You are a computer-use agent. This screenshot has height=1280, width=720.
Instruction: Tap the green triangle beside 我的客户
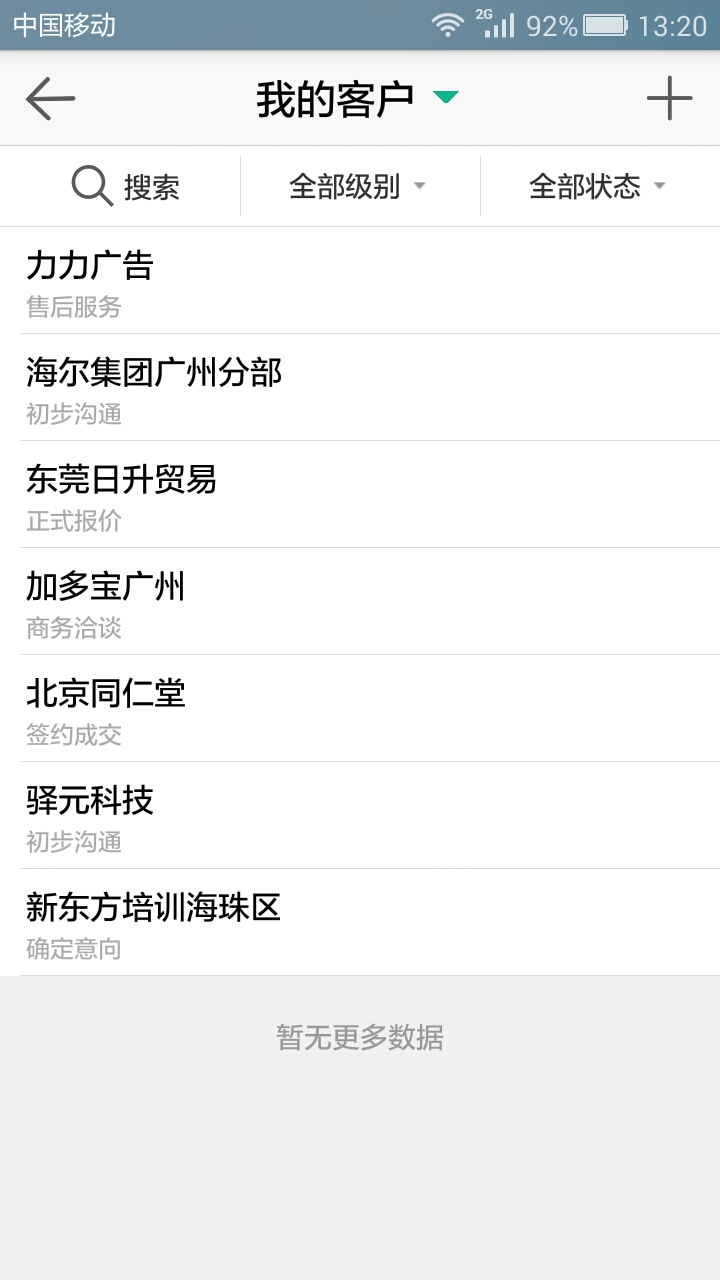coord(447,98)
